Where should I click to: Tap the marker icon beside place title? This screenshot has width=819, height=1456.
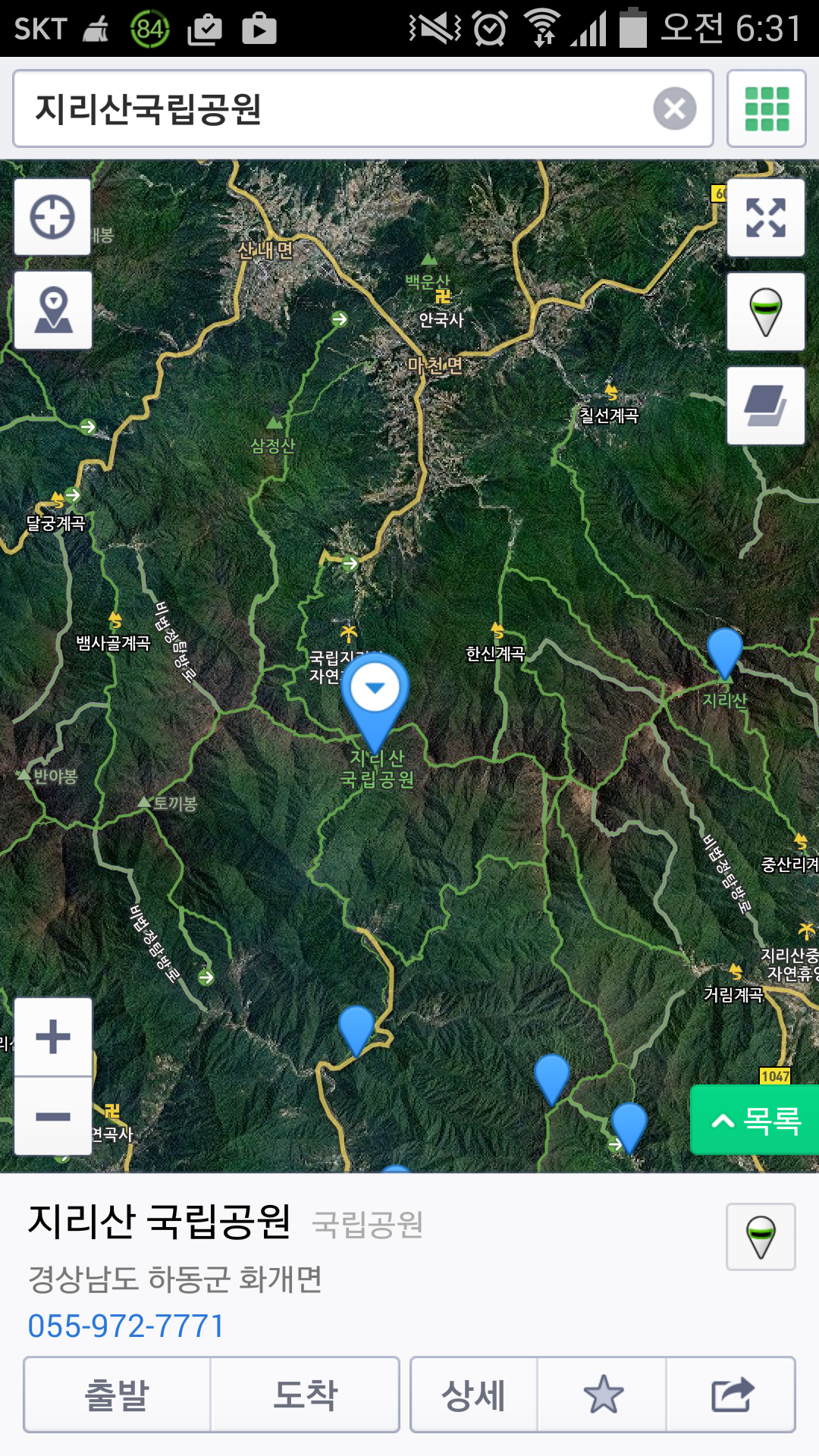point(761,1237)
